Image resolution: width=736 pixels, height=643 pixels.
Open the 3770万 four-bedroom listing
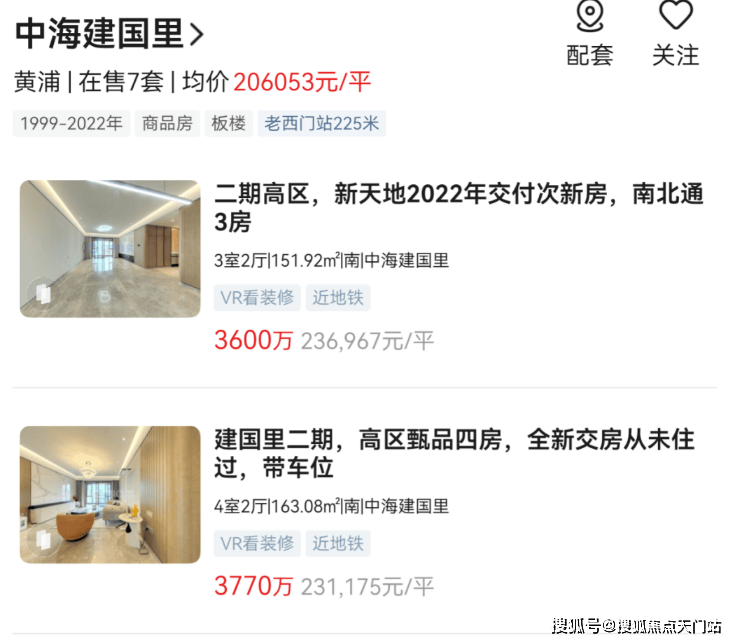click(x=454, y=453)
